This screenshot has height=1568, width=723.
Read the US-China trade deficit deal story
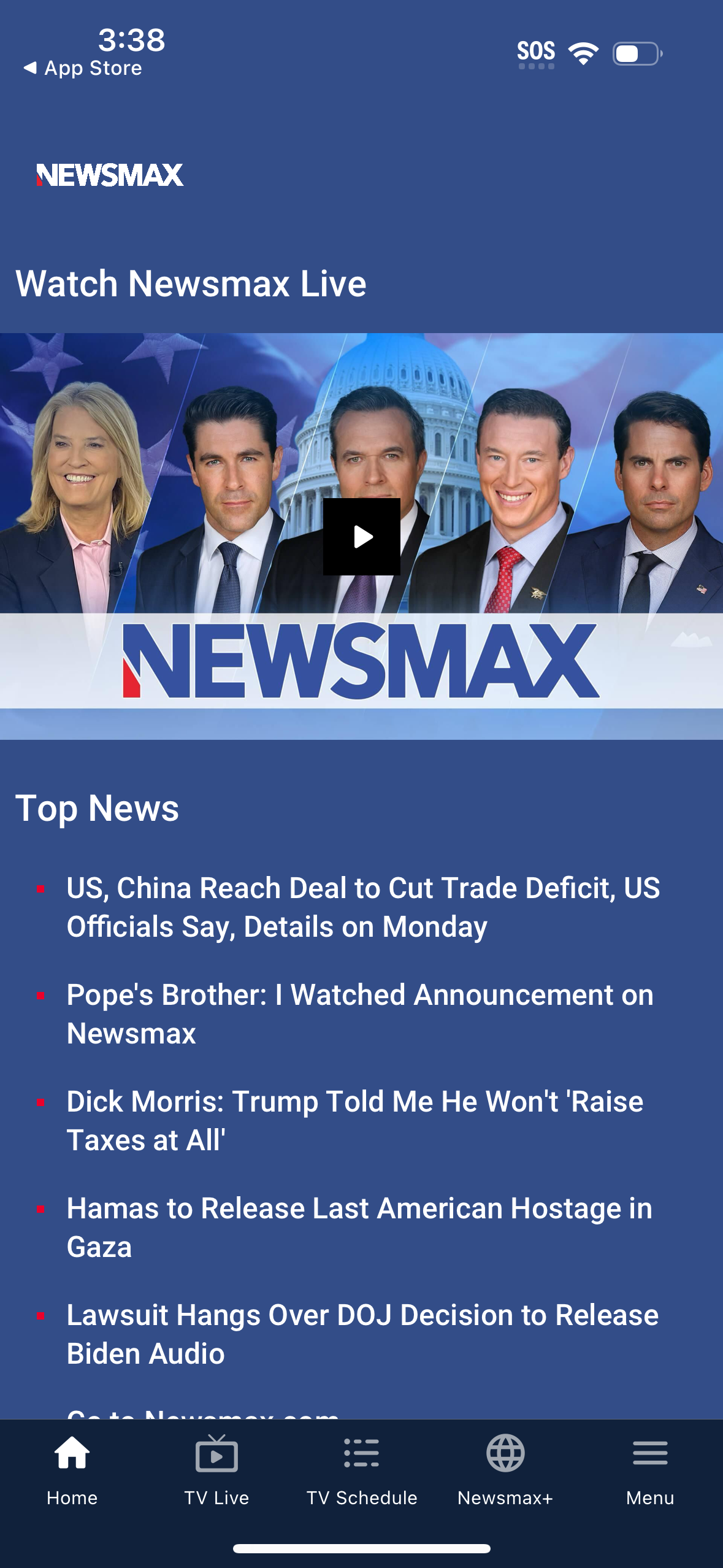point(362,908)
